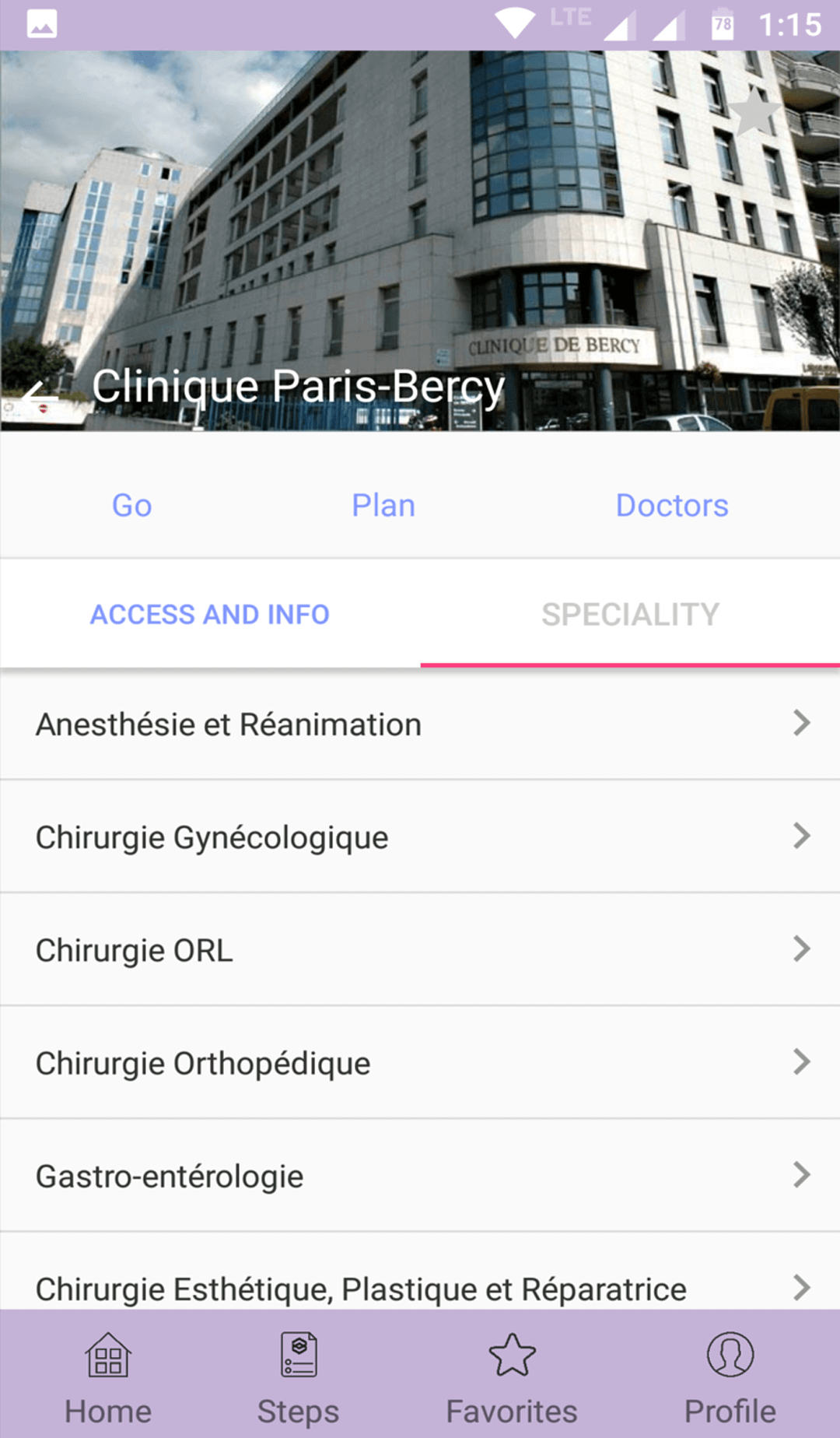Select Gastro-entérologie from the list
Viewport: 840px width, 1438px height.
tap(420, 1176)
